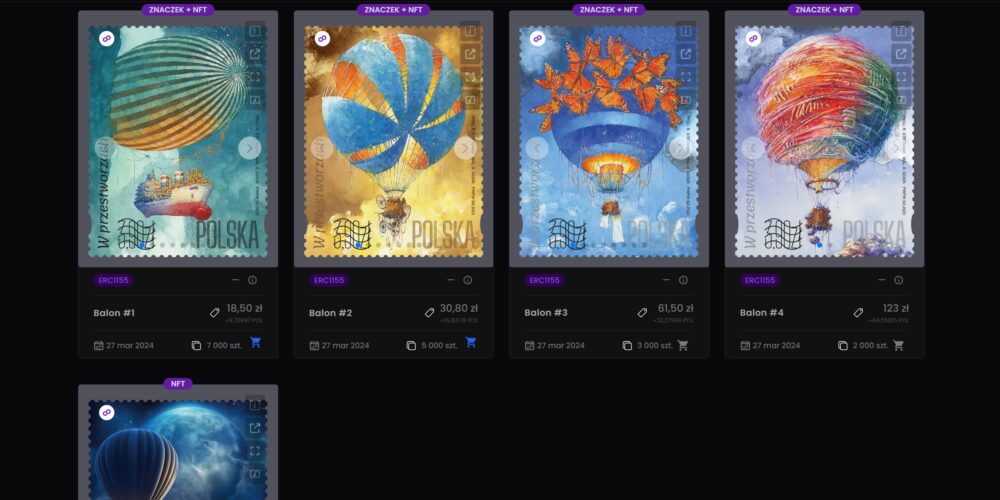
Task: Open the Balon #1 title
Action: tap(114, 313)
